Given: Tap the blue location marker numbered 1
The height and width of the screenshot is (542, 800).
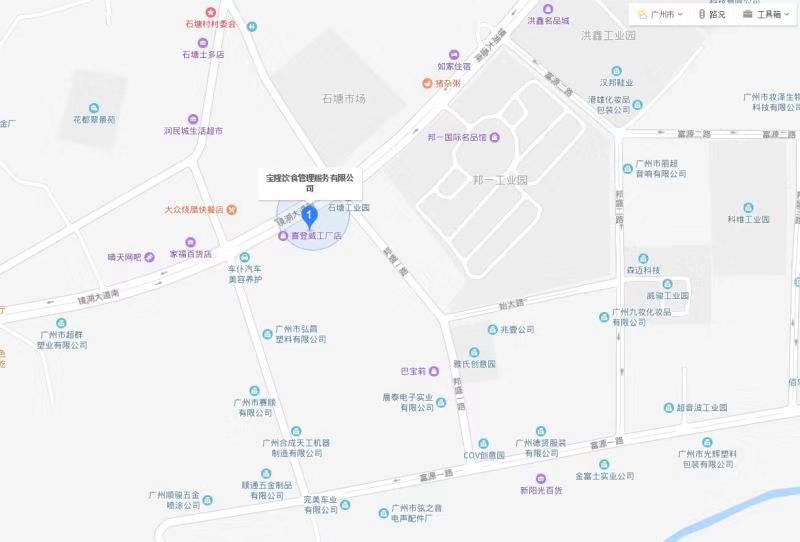Looking at the screenshot, I should [x=310, y=215].
